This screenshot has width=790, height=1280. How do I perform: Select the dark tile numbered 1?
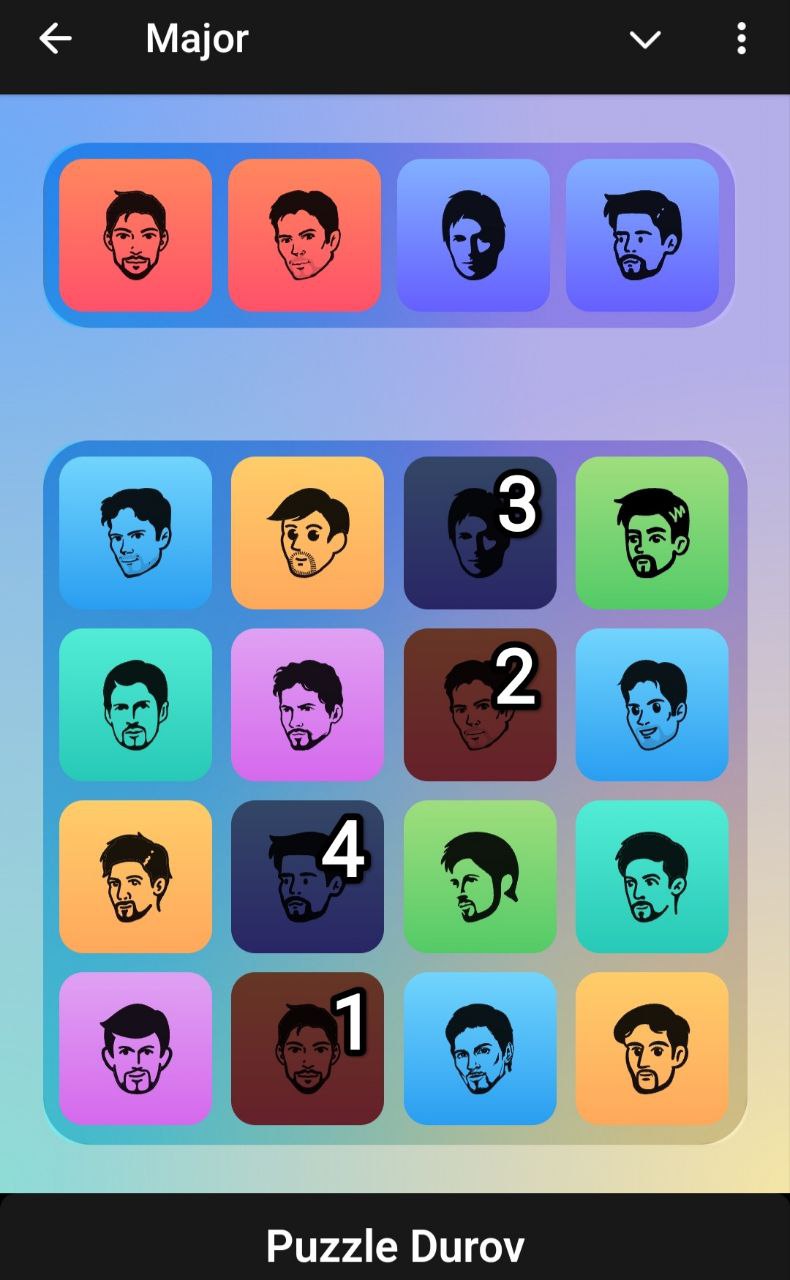pos(307,1048)
